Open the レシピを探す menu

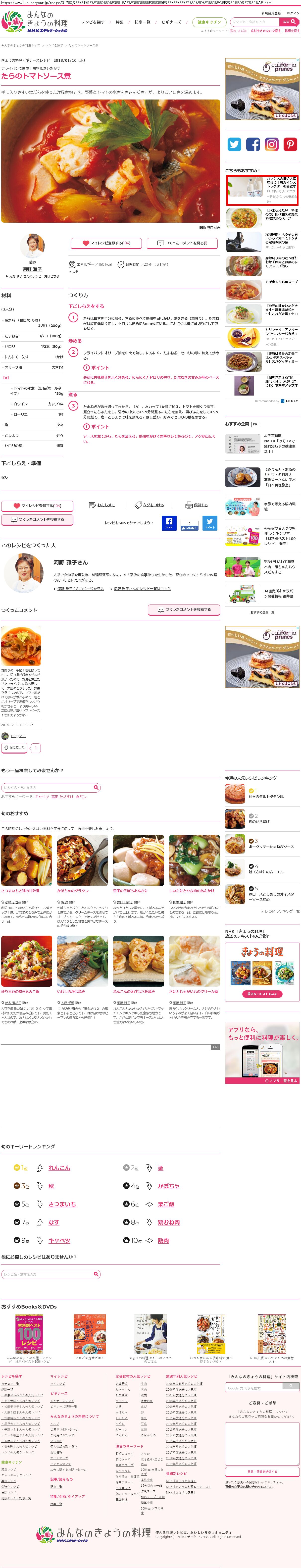(x=93, y=22)
